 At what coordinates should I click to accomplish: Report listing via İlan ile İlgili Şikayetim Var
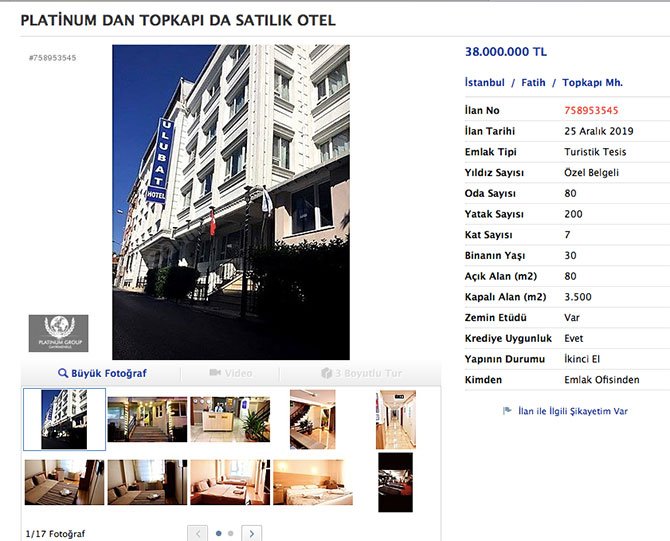[x=564, y=411]
